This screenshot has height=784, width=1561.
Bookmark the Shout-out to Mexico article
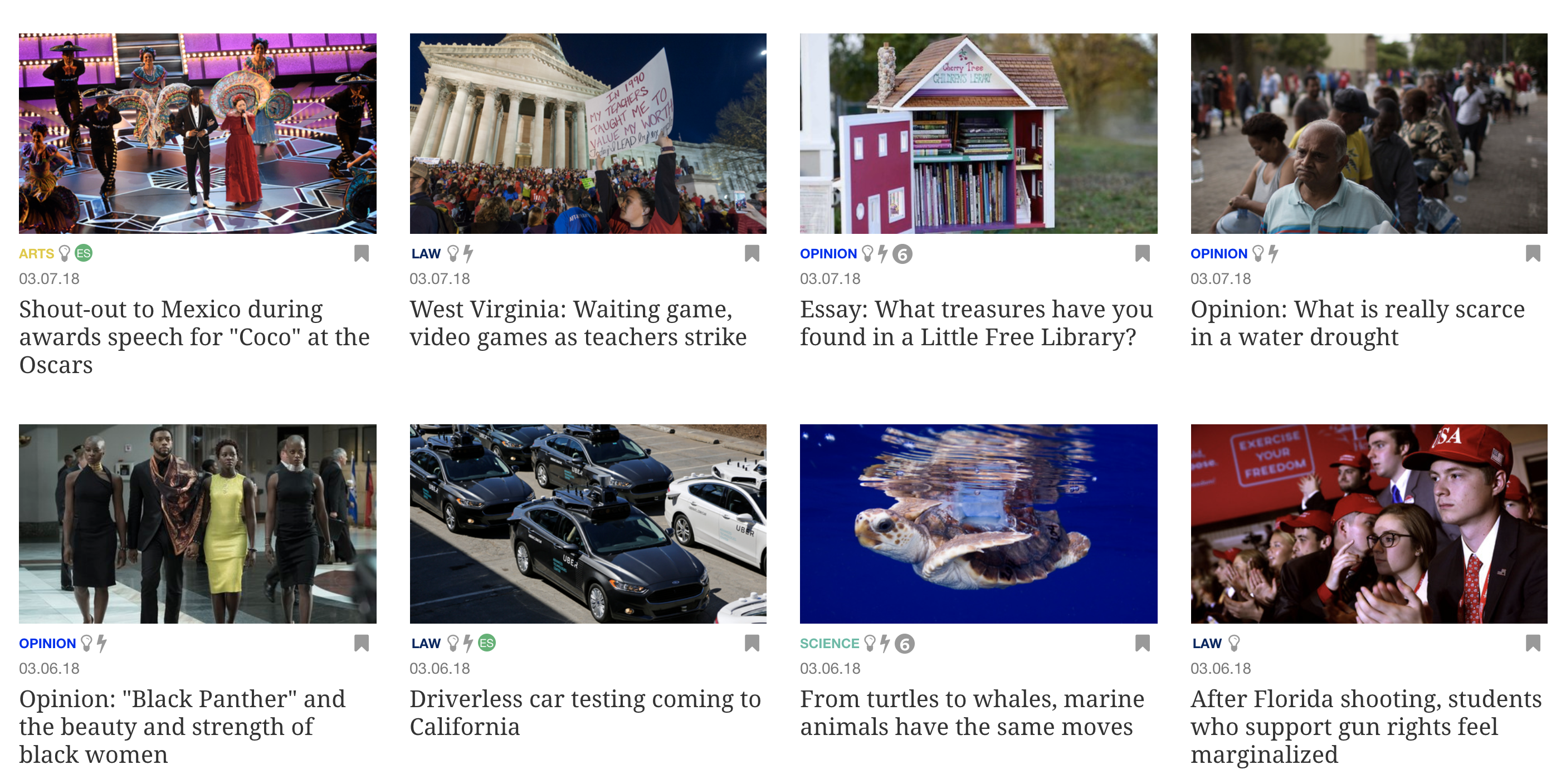tap(361, 253)
